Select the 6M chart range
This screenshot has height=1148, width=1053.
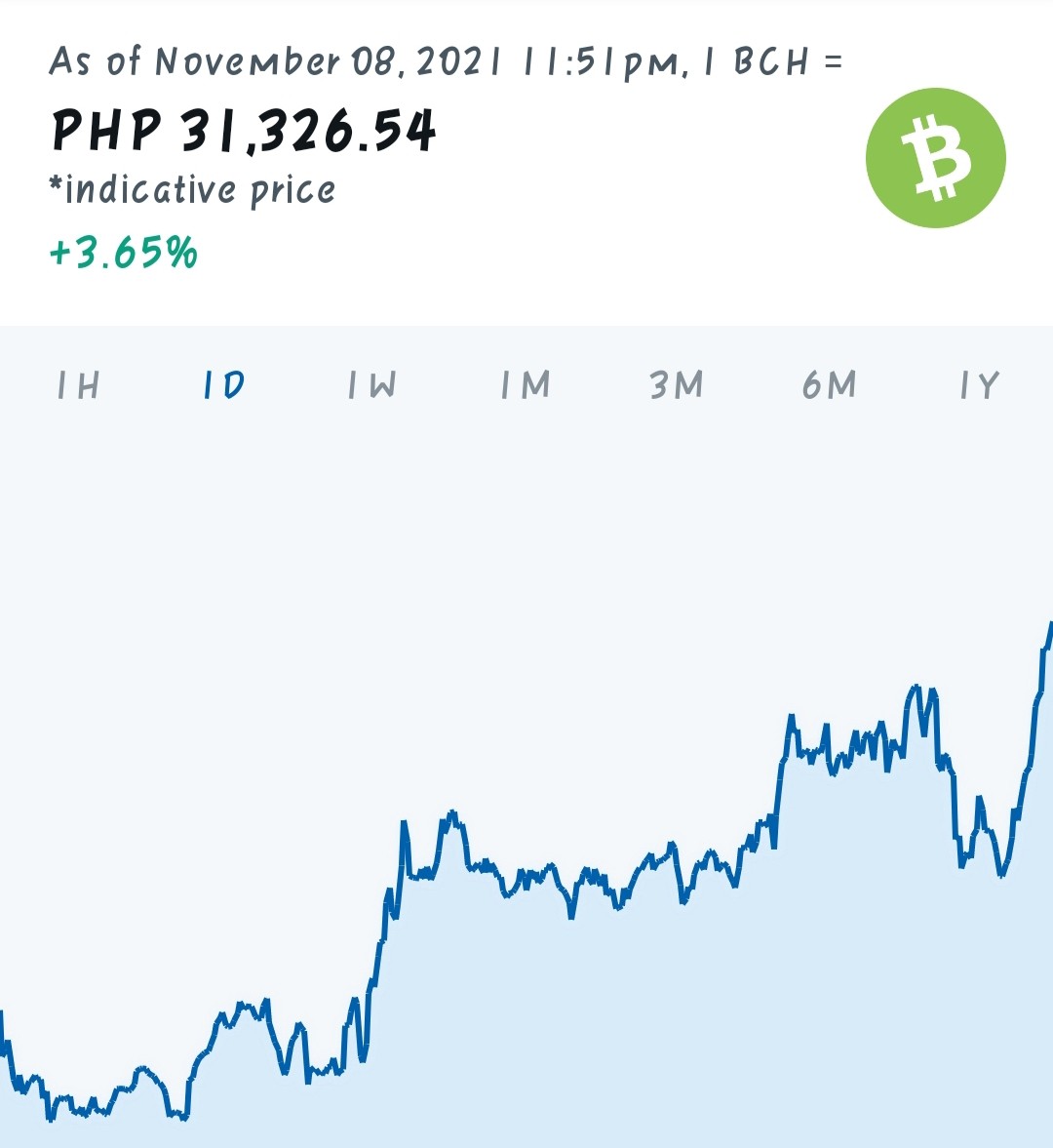click(x=829, y=385)
